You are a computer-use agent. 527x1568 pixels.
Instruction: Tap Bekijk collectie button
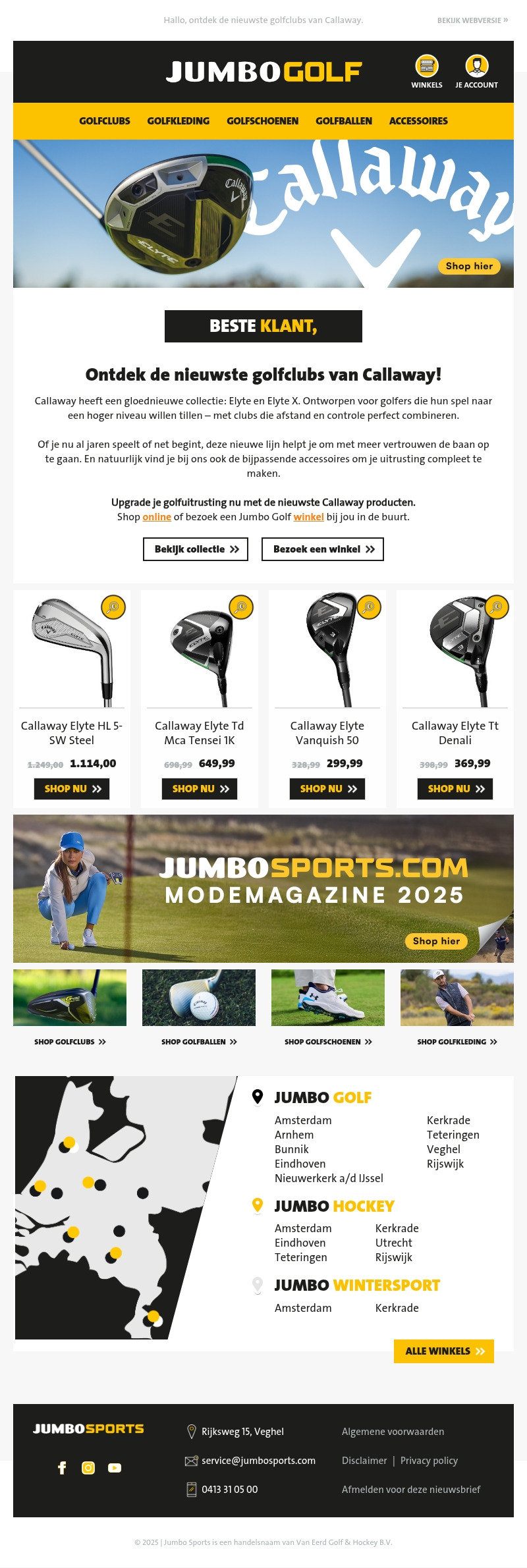196,549
